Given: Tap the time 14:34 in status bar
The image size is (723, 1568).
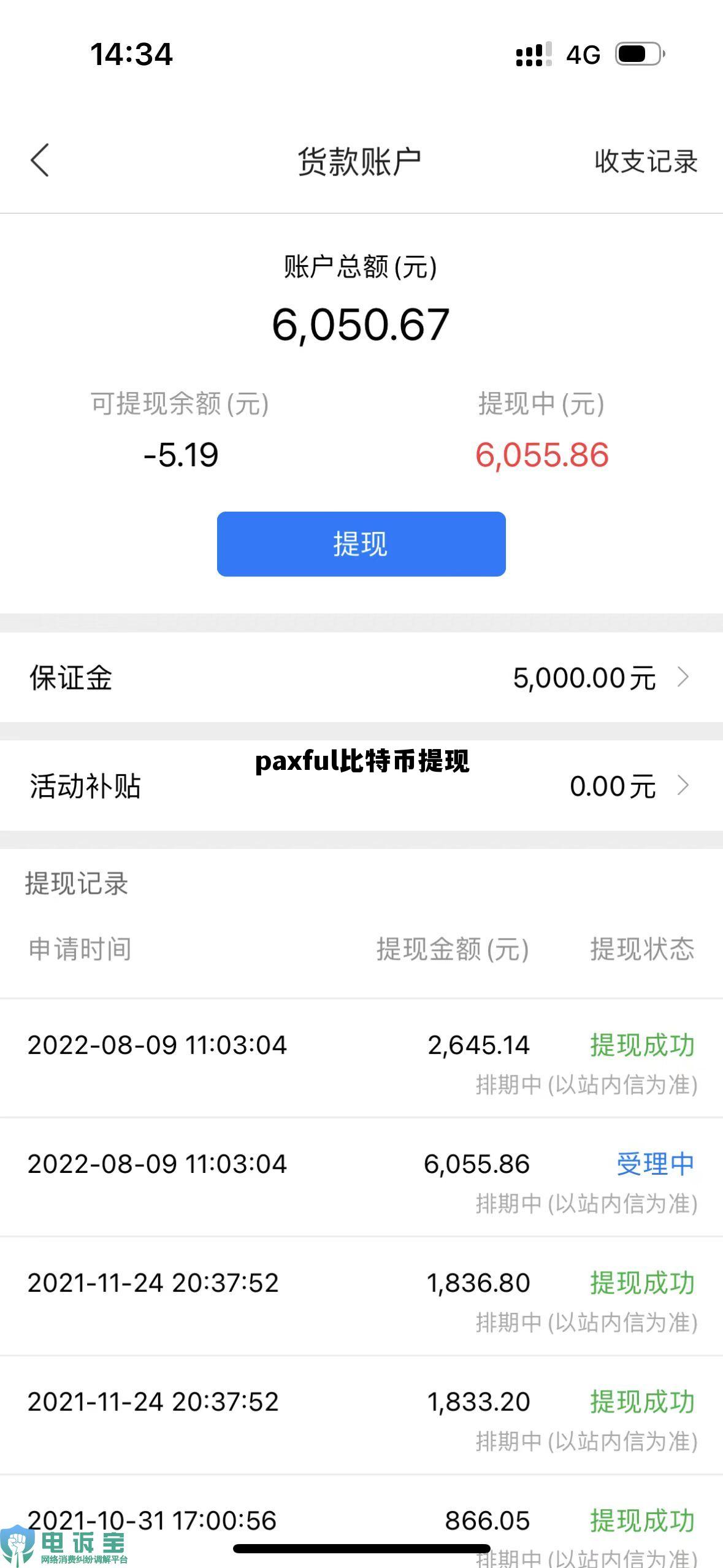Looking at the screenshot, I should 132,55.
